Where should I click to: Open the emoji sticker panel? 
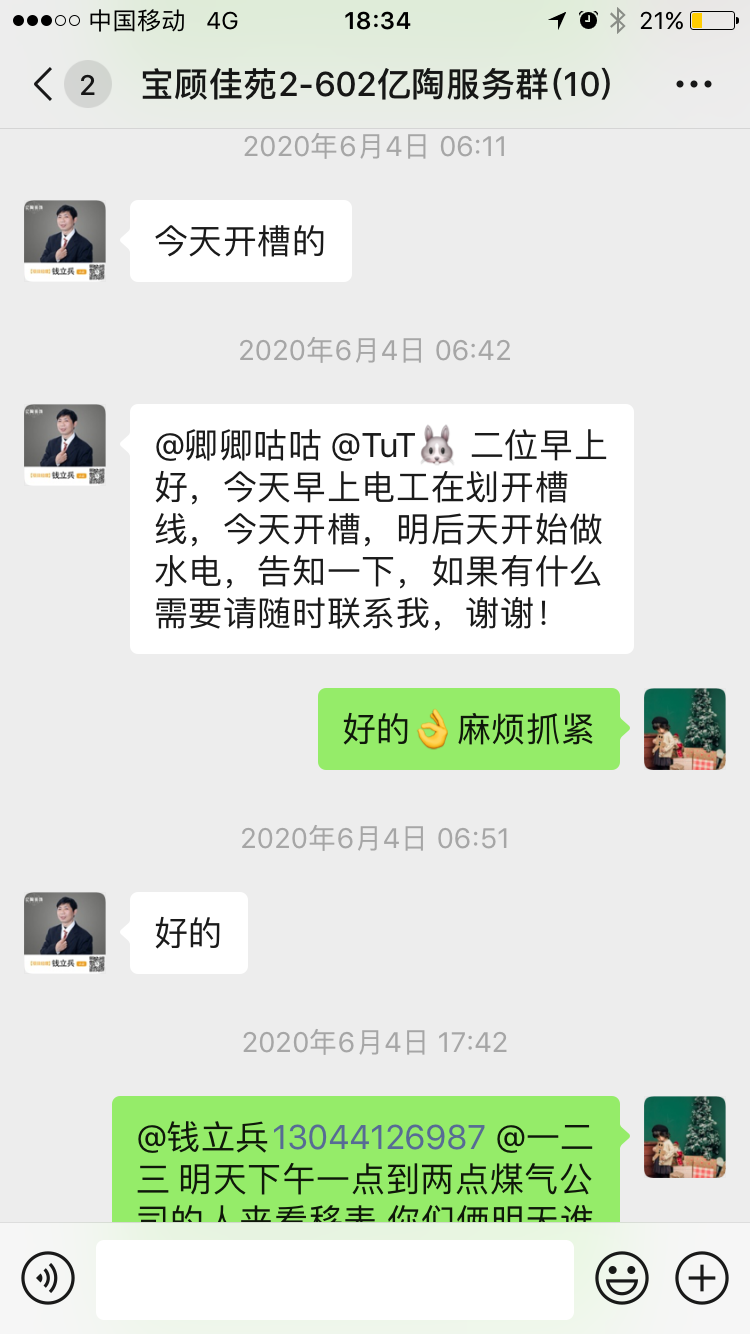coord(622,1278)
